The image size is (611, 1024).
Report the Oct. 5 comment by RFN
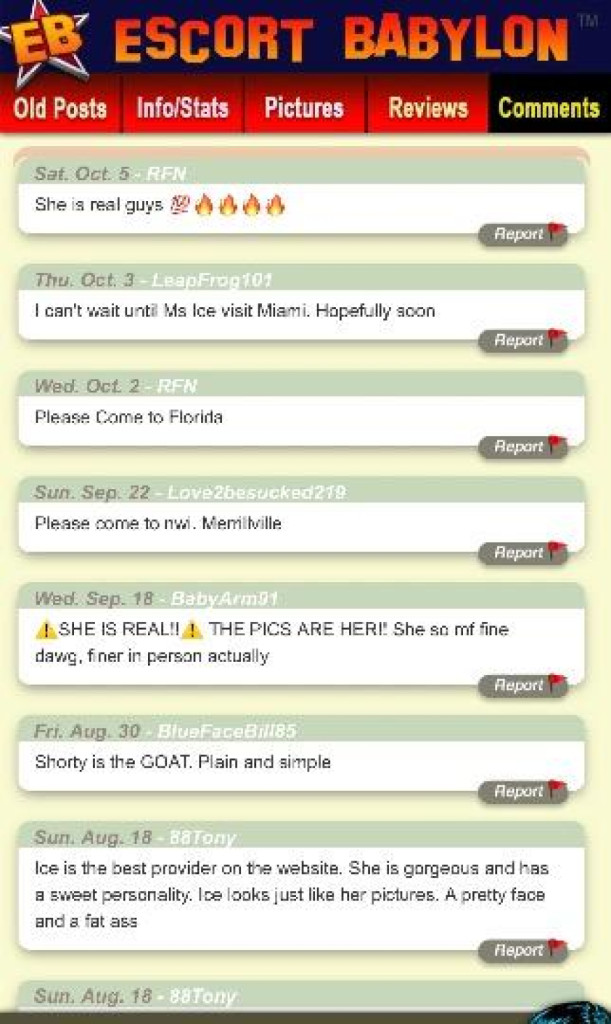(x=523, y=234)
